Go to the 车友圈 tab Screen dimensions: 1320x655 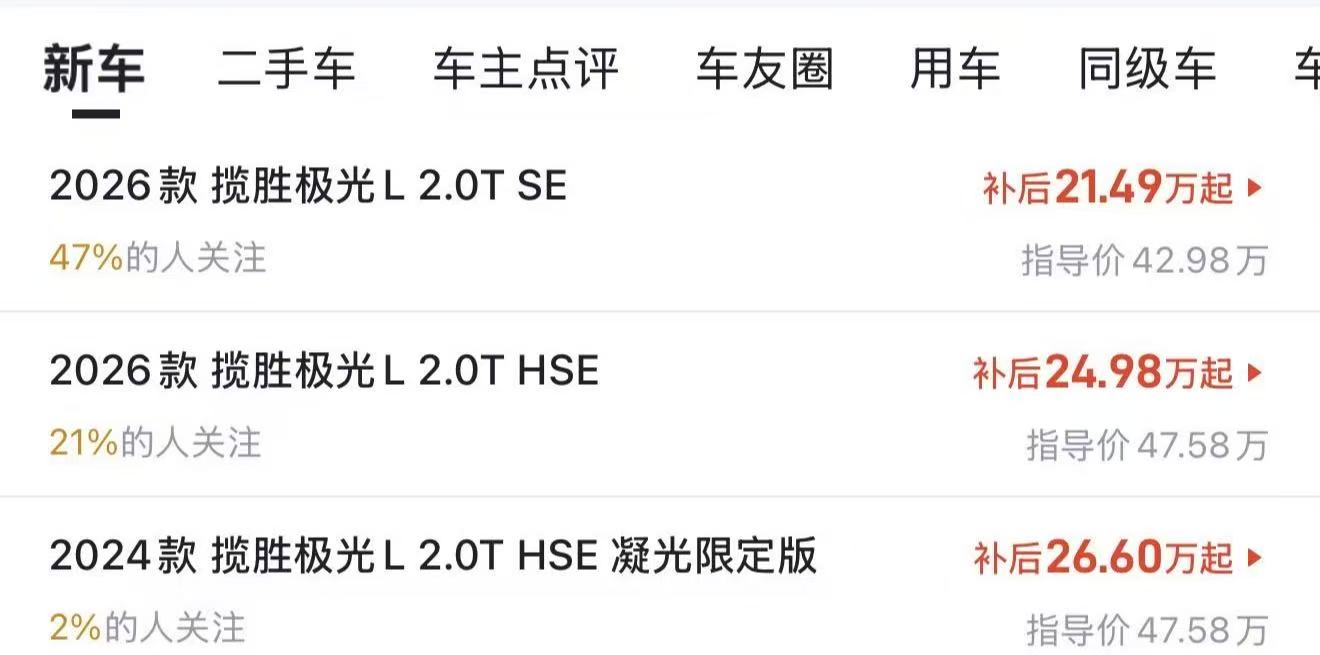coord(765,70)
